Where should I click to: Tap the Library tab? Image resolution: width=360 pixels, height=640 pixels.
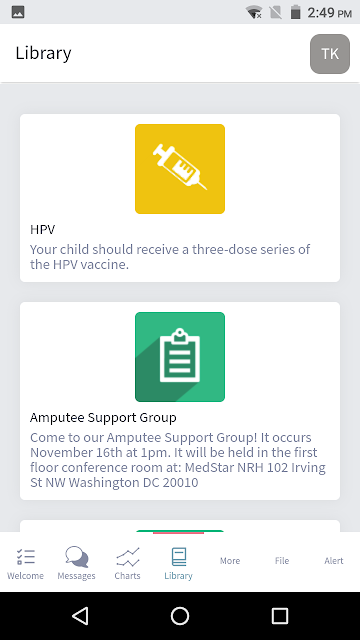click(178, 563)
